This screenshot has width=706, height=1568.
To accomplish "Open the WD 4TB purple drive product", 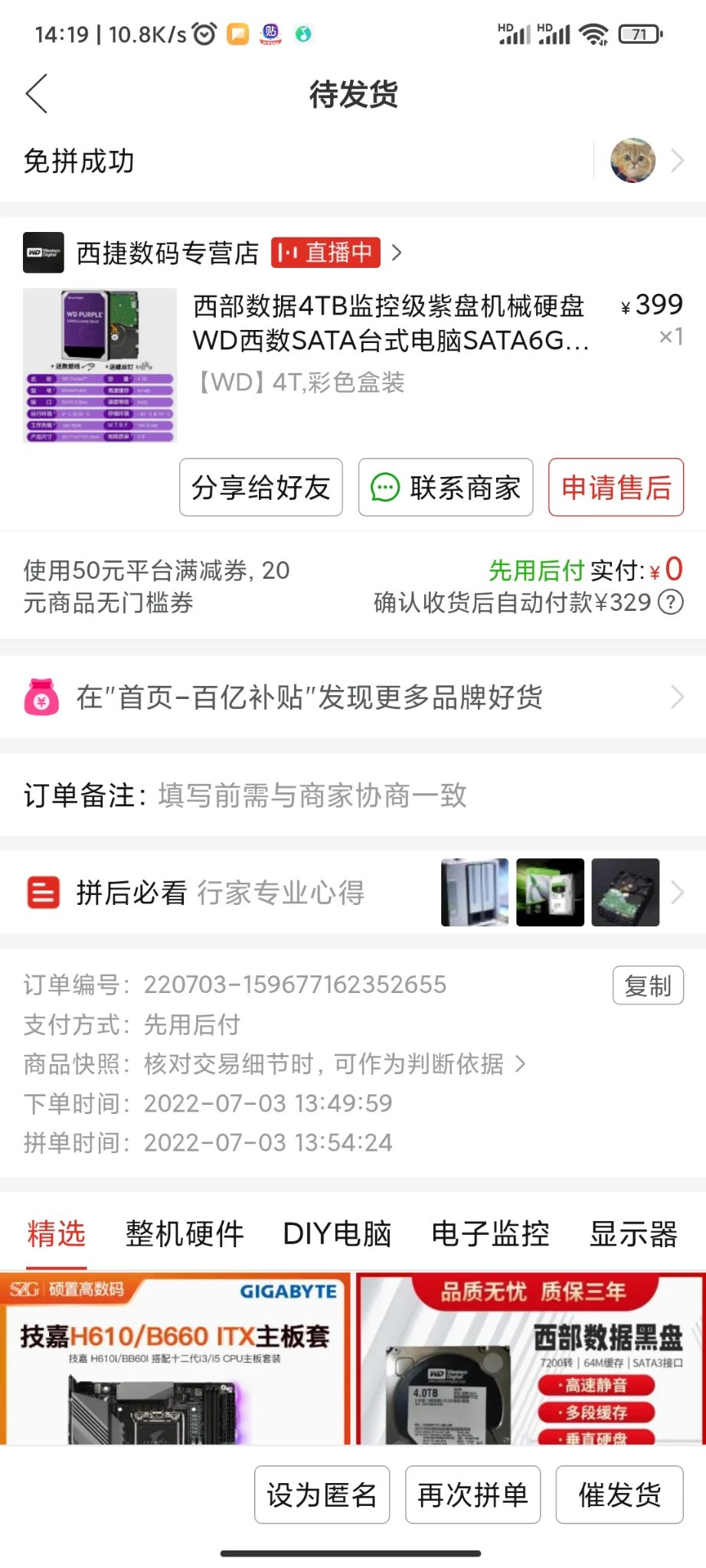I will 389,323.
